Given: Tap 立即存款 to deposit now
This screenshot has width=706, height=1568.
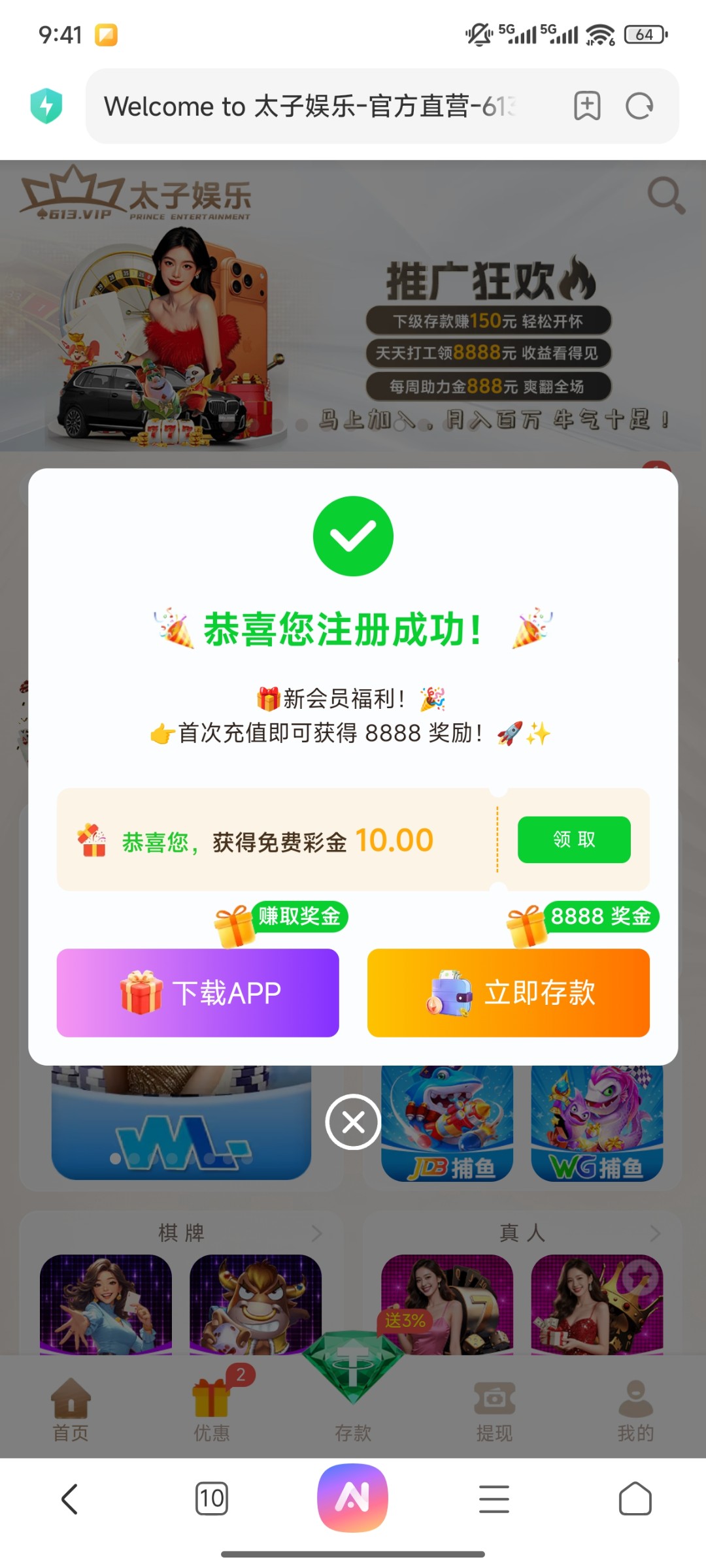Looking at the screenshot, I should 508,992.
